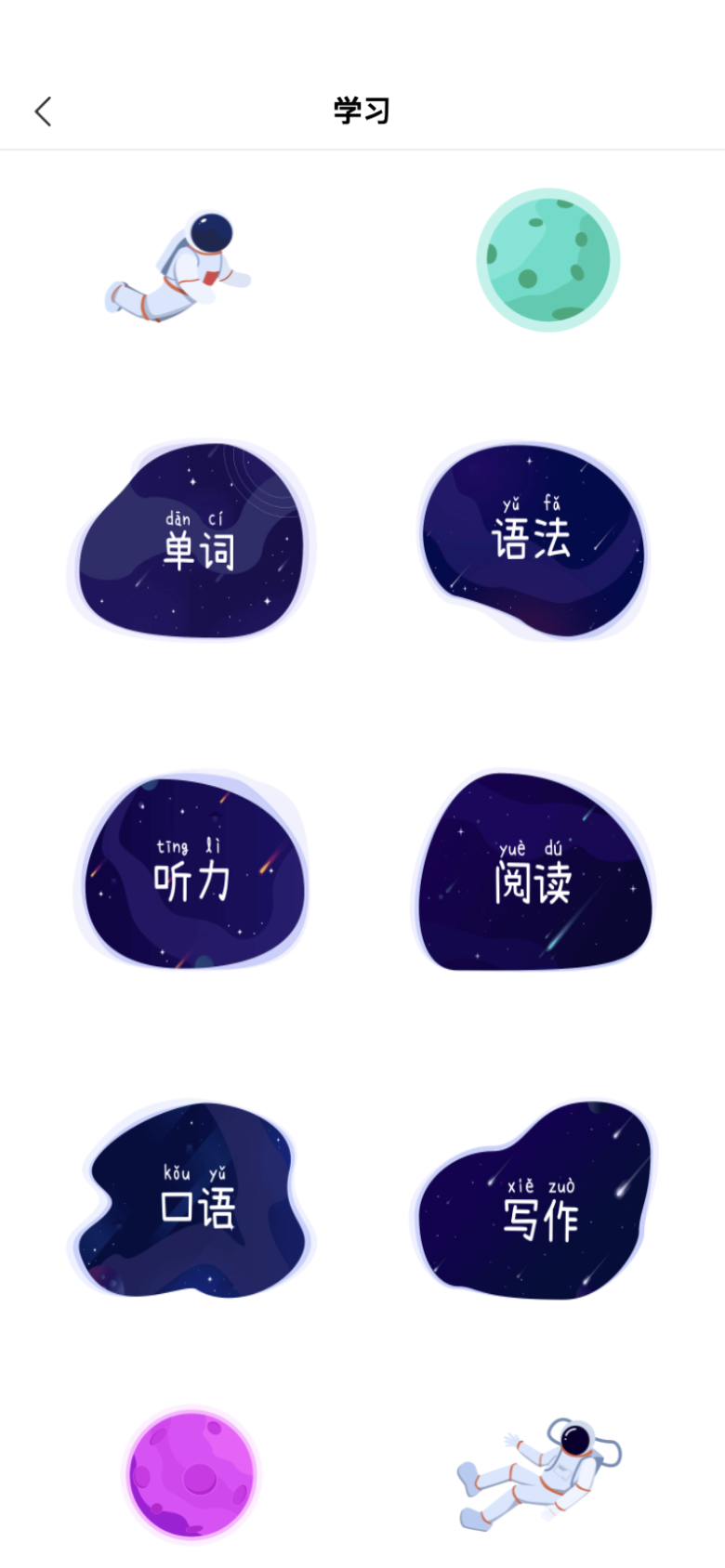Open the 语法 (grammar) study module

click(534, 543)
